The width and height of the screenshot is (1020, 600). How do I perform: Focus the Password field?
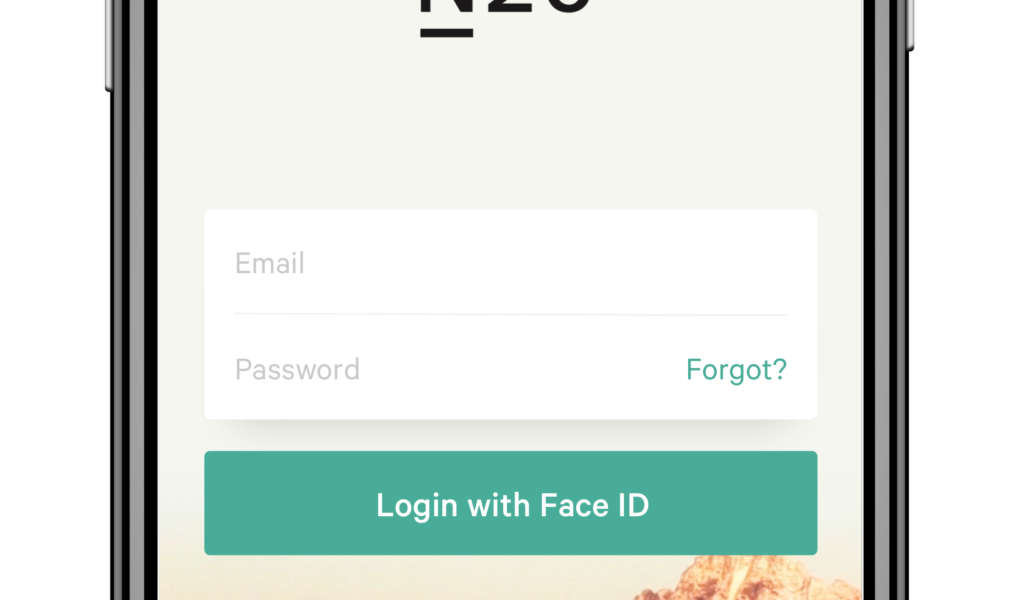(440, 370)
